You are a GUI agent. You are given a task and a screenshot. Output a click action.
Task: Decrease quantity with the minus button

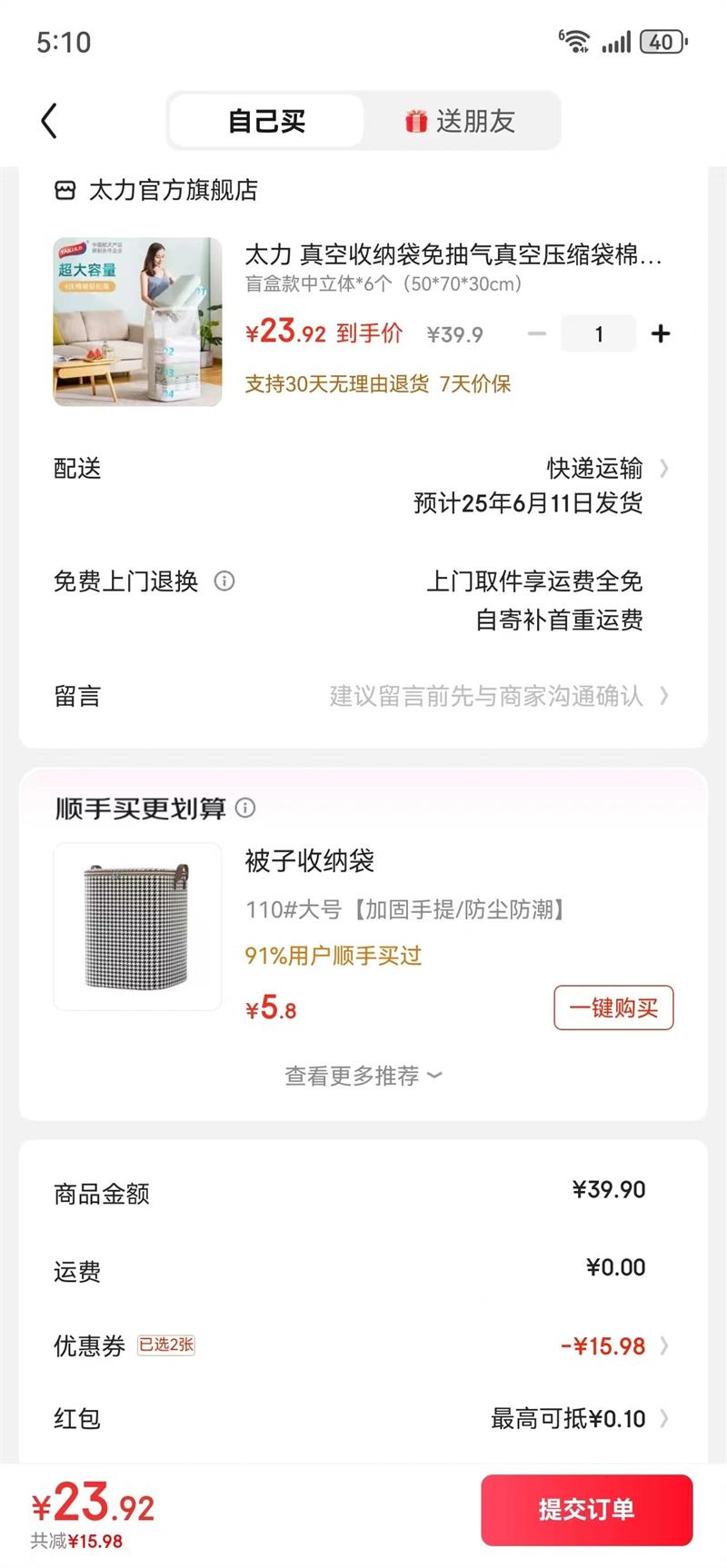click(x=537, y=334)
